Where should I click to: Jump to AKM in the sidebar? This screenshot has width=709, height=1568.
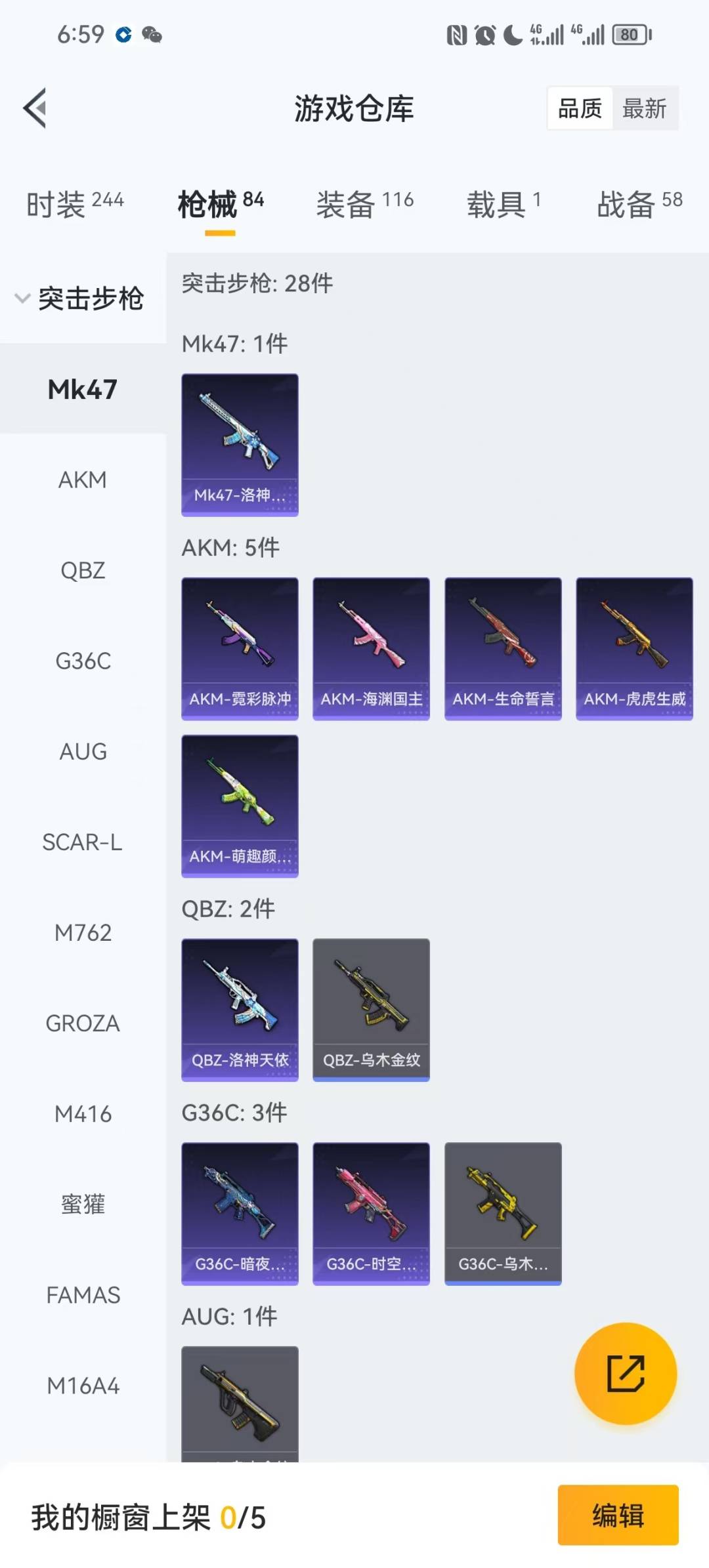click(x=83, y=480)
